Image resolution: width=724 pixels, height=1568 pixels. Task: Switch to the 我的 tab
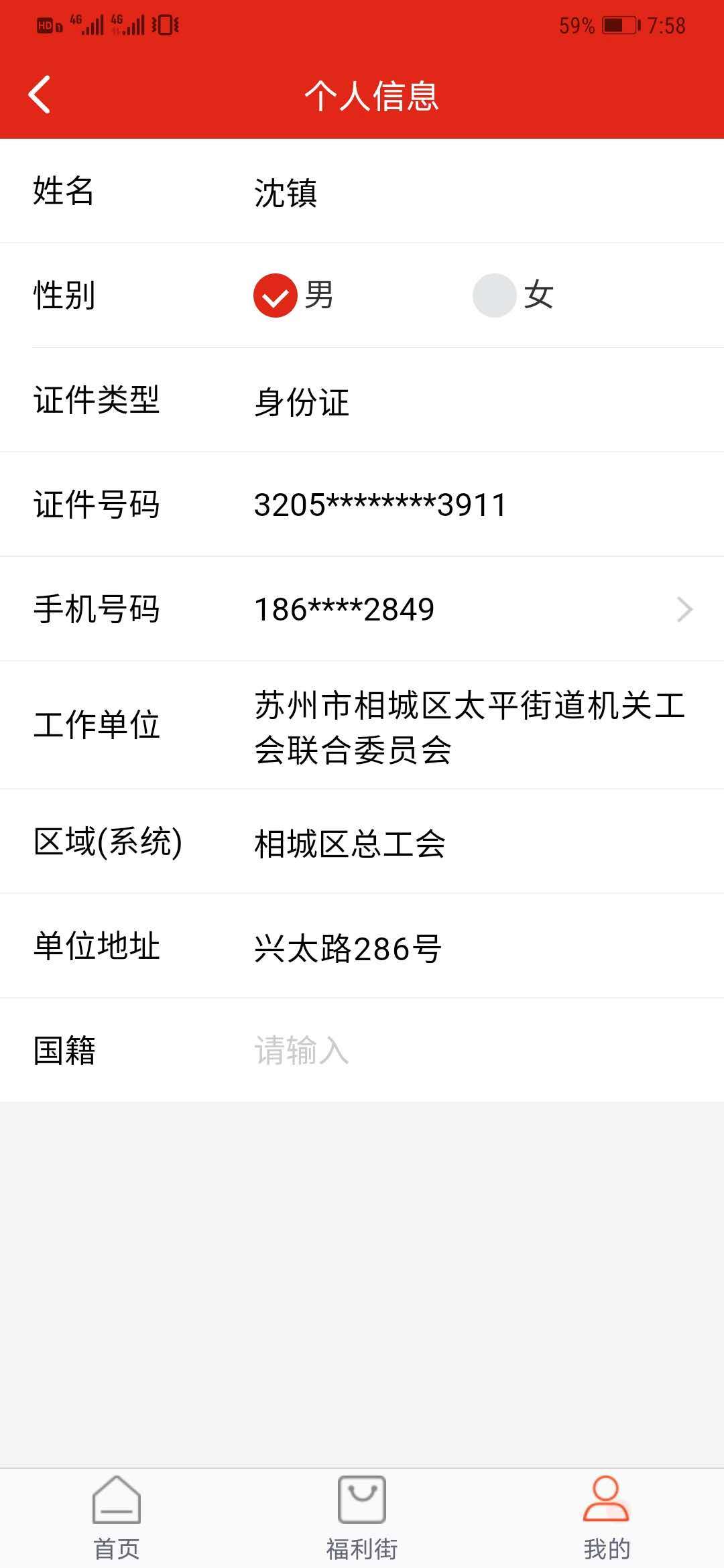click(607, 1518)
